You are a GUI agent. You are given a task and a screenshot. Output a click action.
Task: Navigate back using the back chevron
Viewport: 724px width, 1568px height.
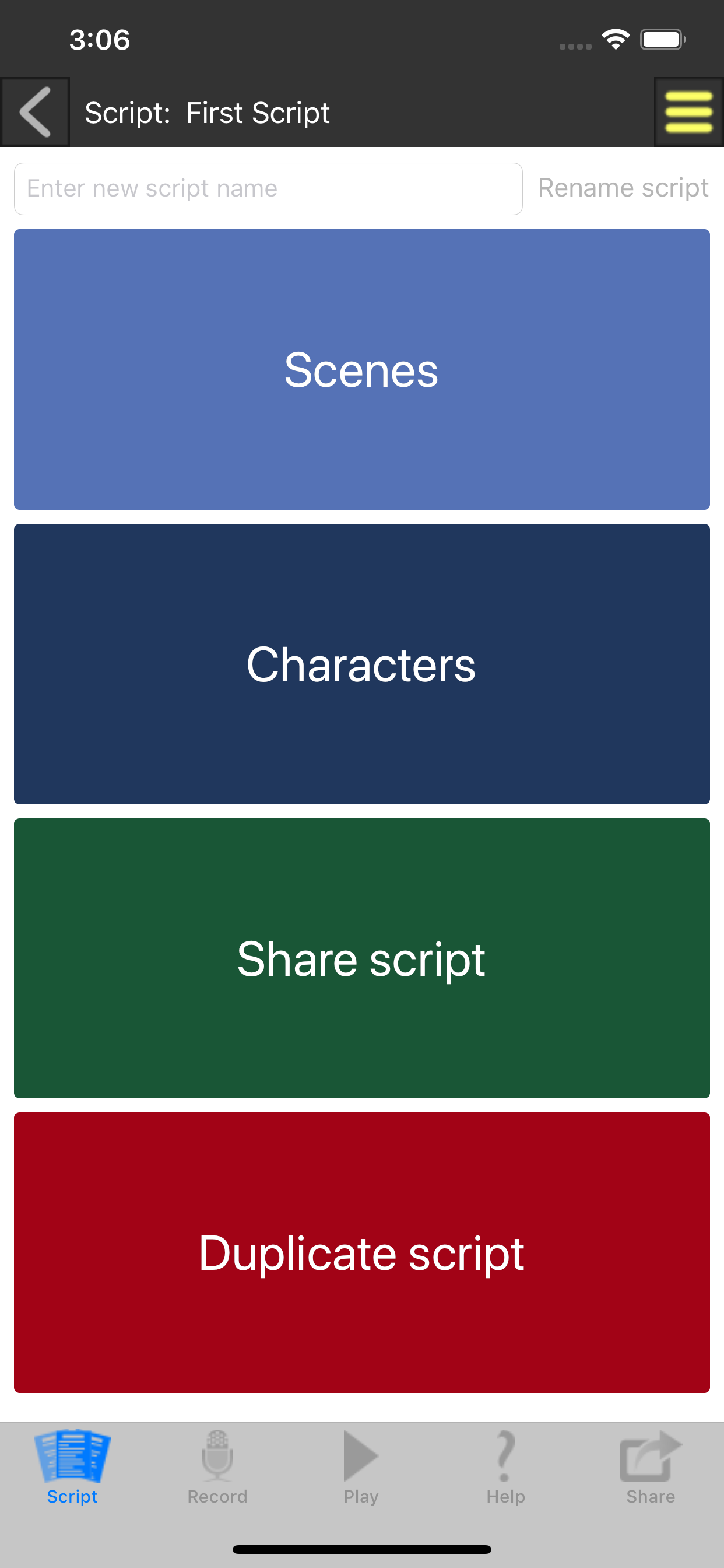[34, 111]
